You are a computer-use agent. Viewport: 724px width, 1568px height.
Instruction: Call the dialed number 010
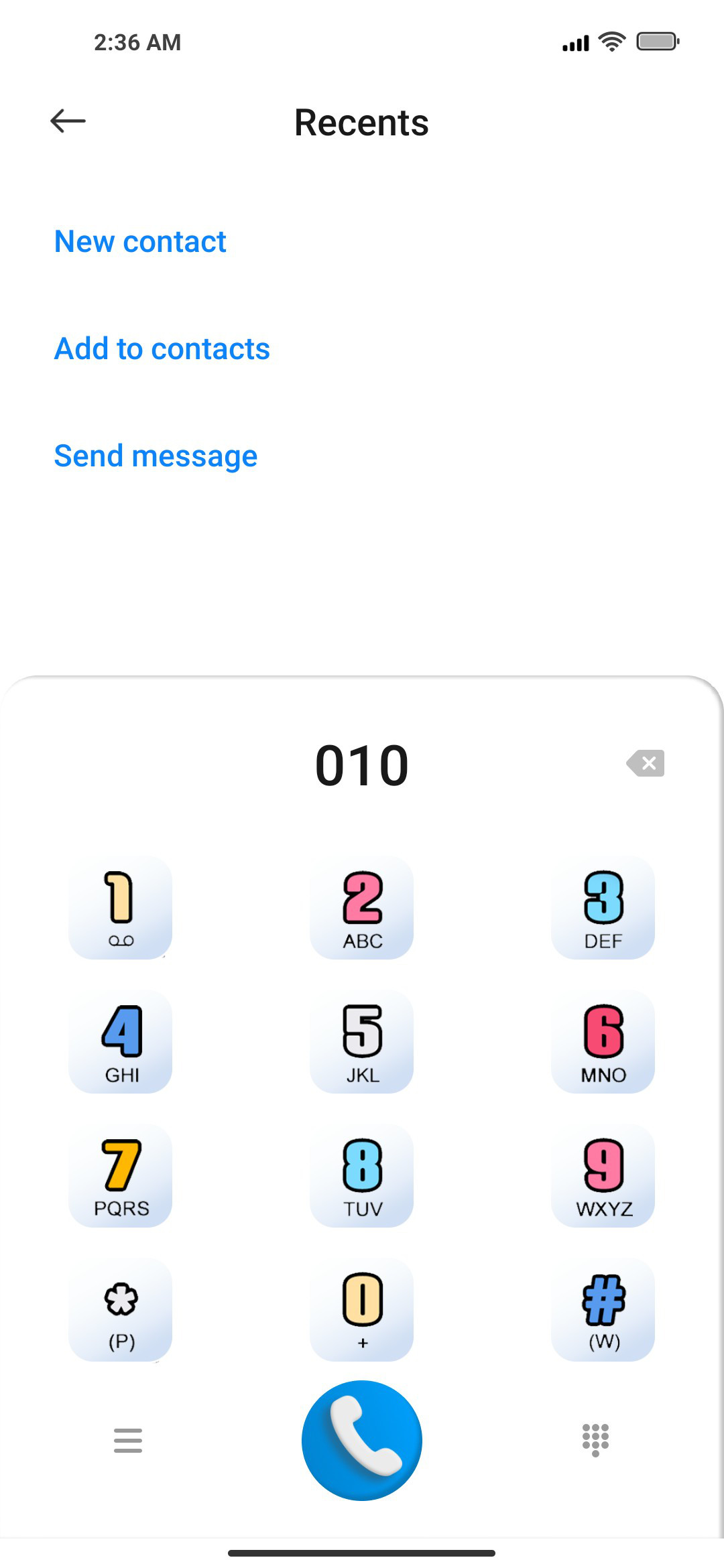pos(362,1441)
